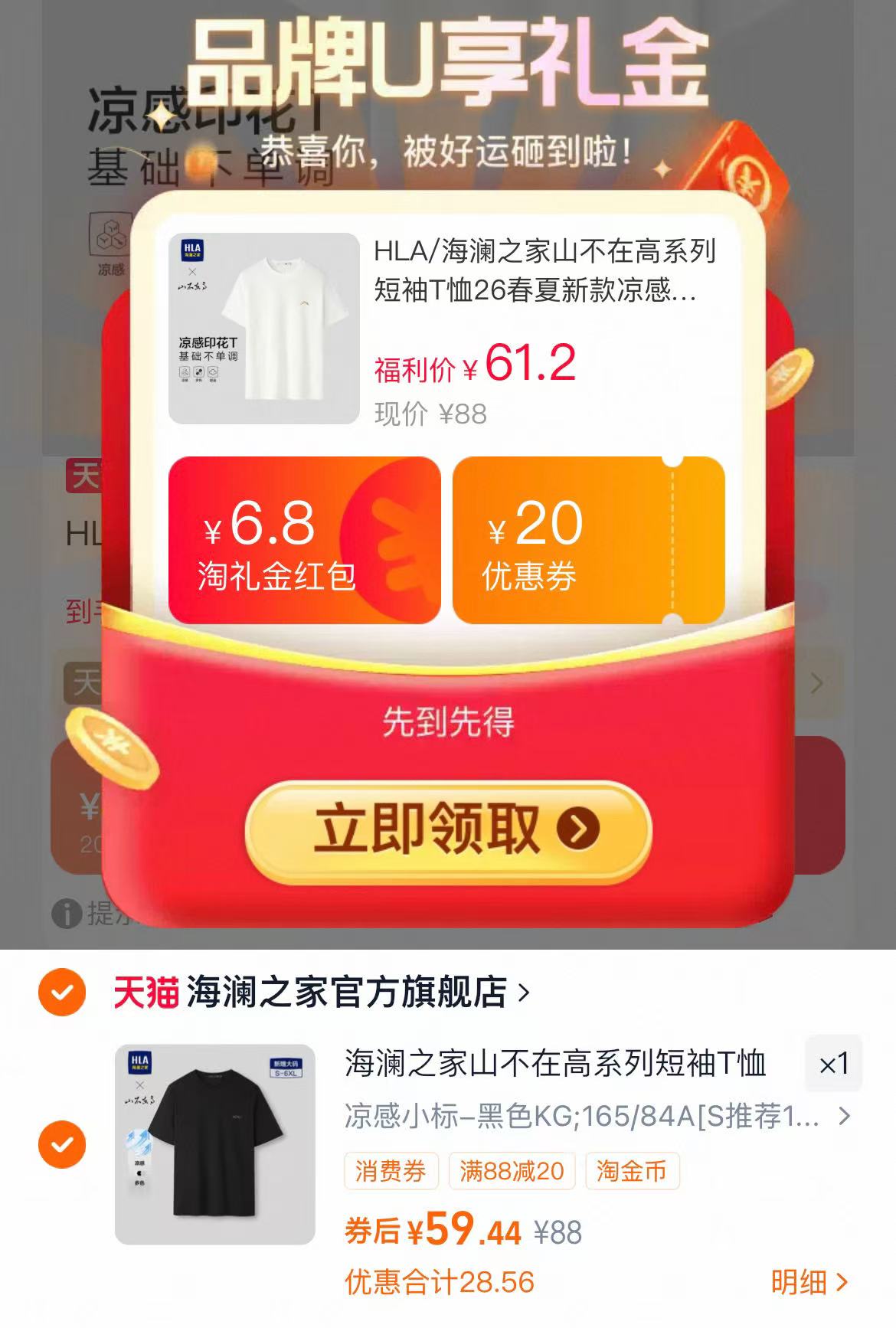Select the ¥20 优惠券 coupon

click(x=588, y=540)
